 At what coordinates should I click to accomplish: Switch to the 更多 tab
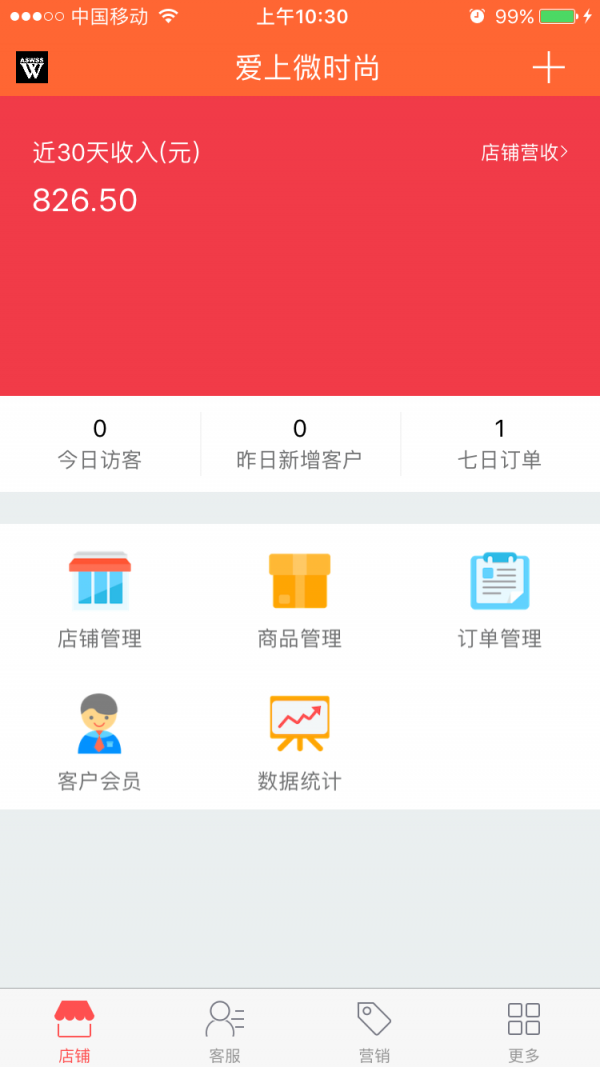(x=524, y=1030)
